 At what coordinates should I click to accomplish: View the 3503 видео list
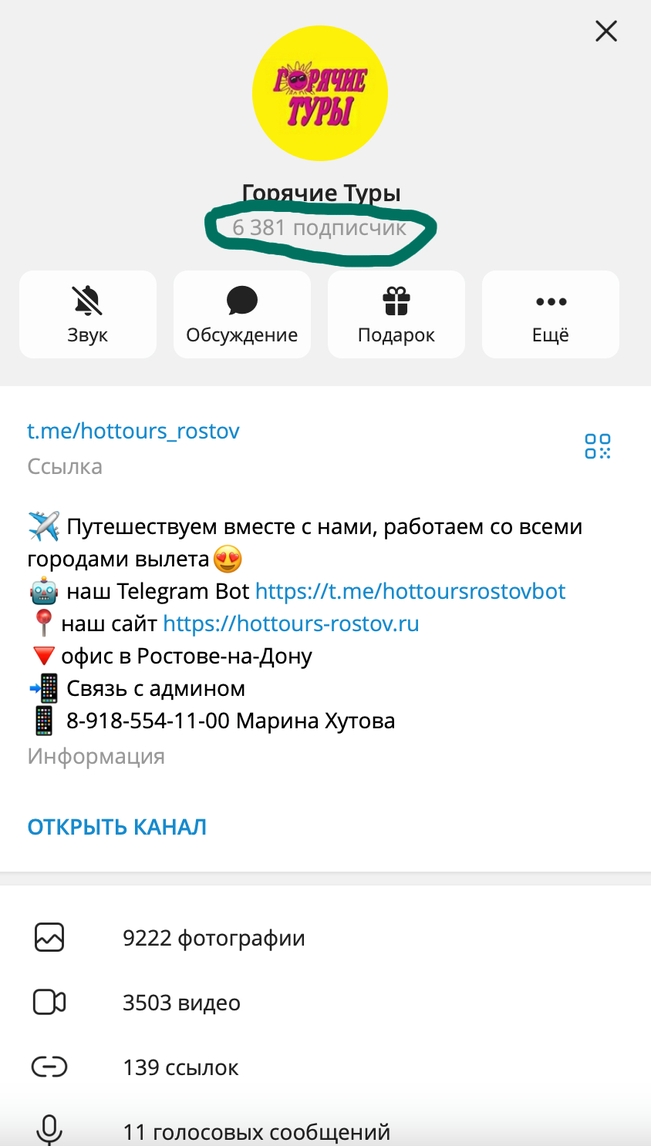181,1003
